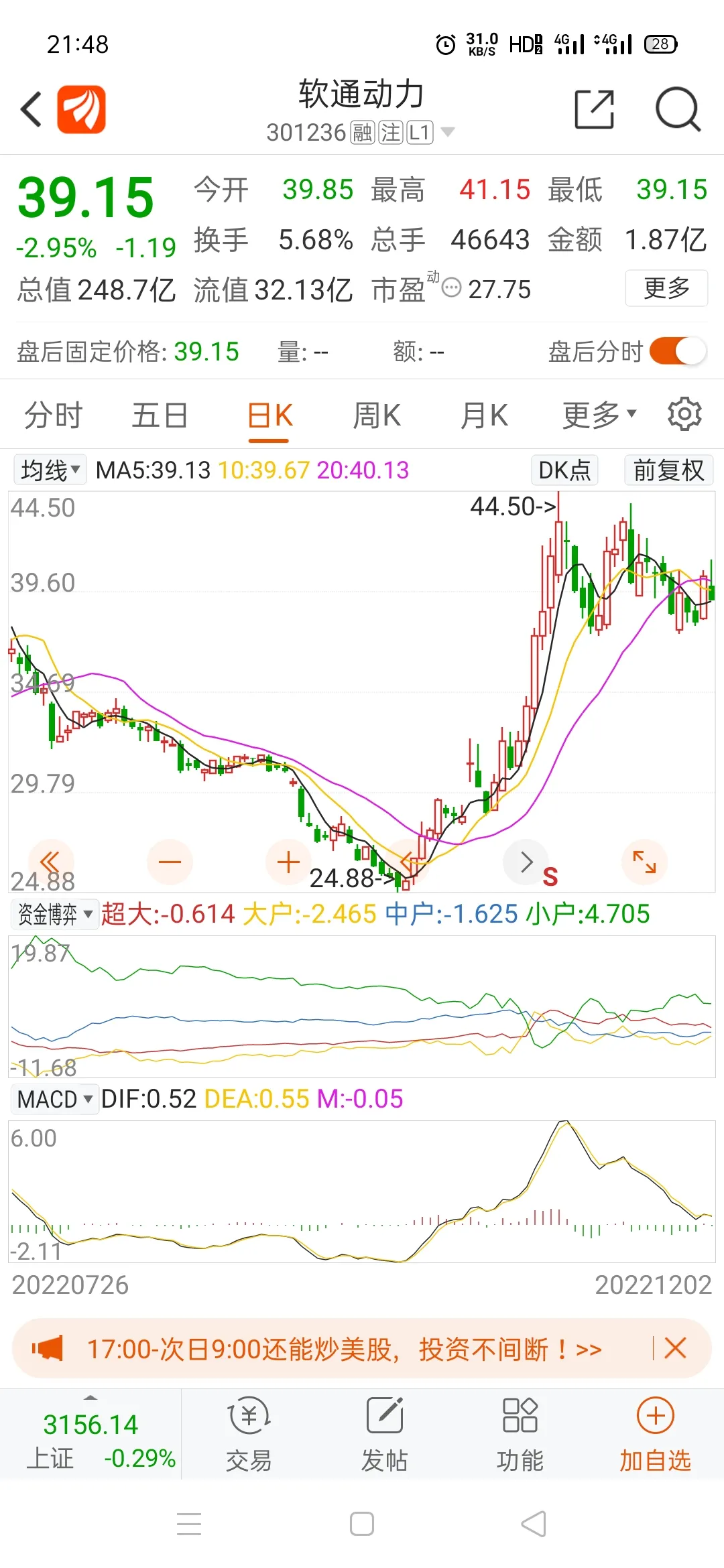This screenshot has height=1568, width=724.
Task: Share this stock page
Action: (x=595, y=109)
